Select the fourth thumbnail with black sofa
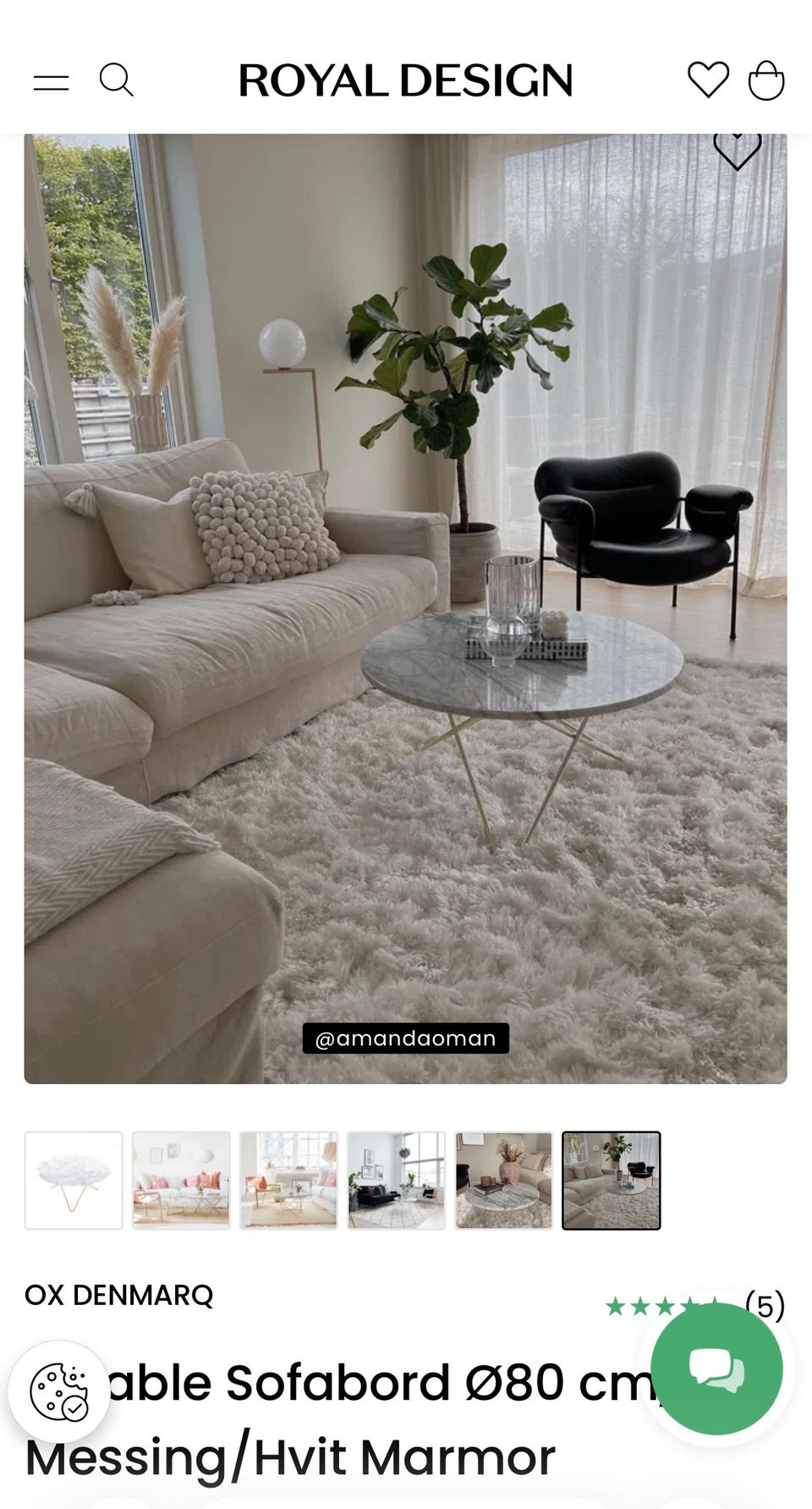The height and width of the screenshot is (1509, 812). point(396,1181)
